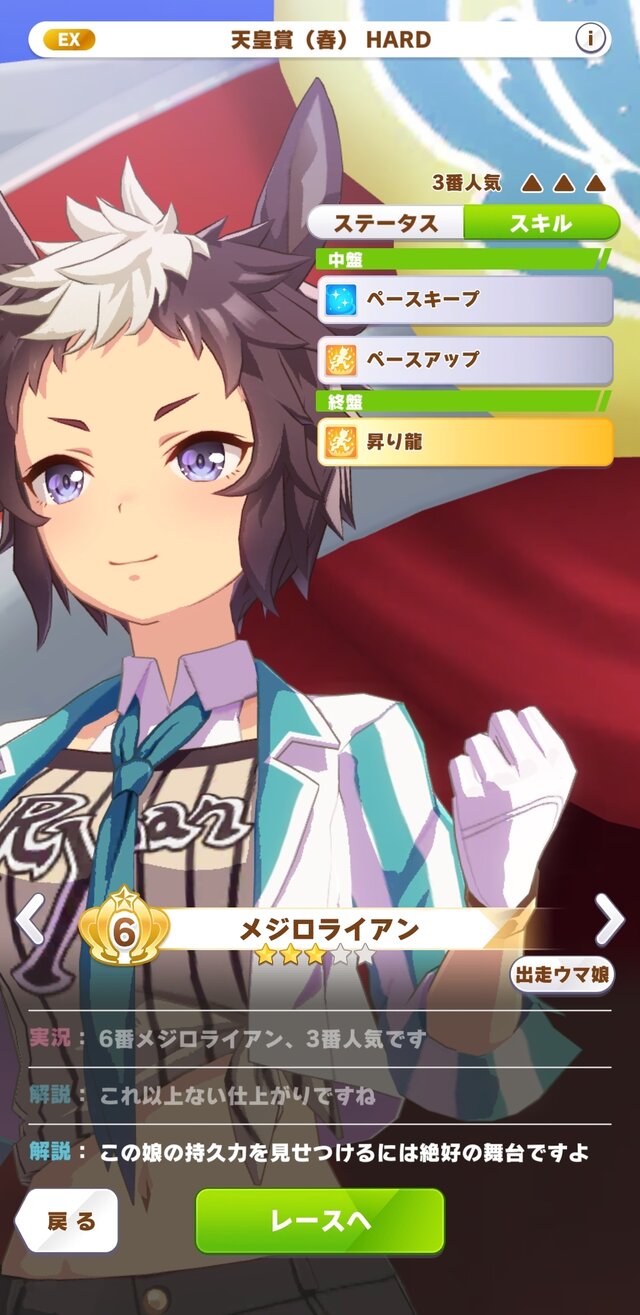View the ペースアップ skill details

465,359
